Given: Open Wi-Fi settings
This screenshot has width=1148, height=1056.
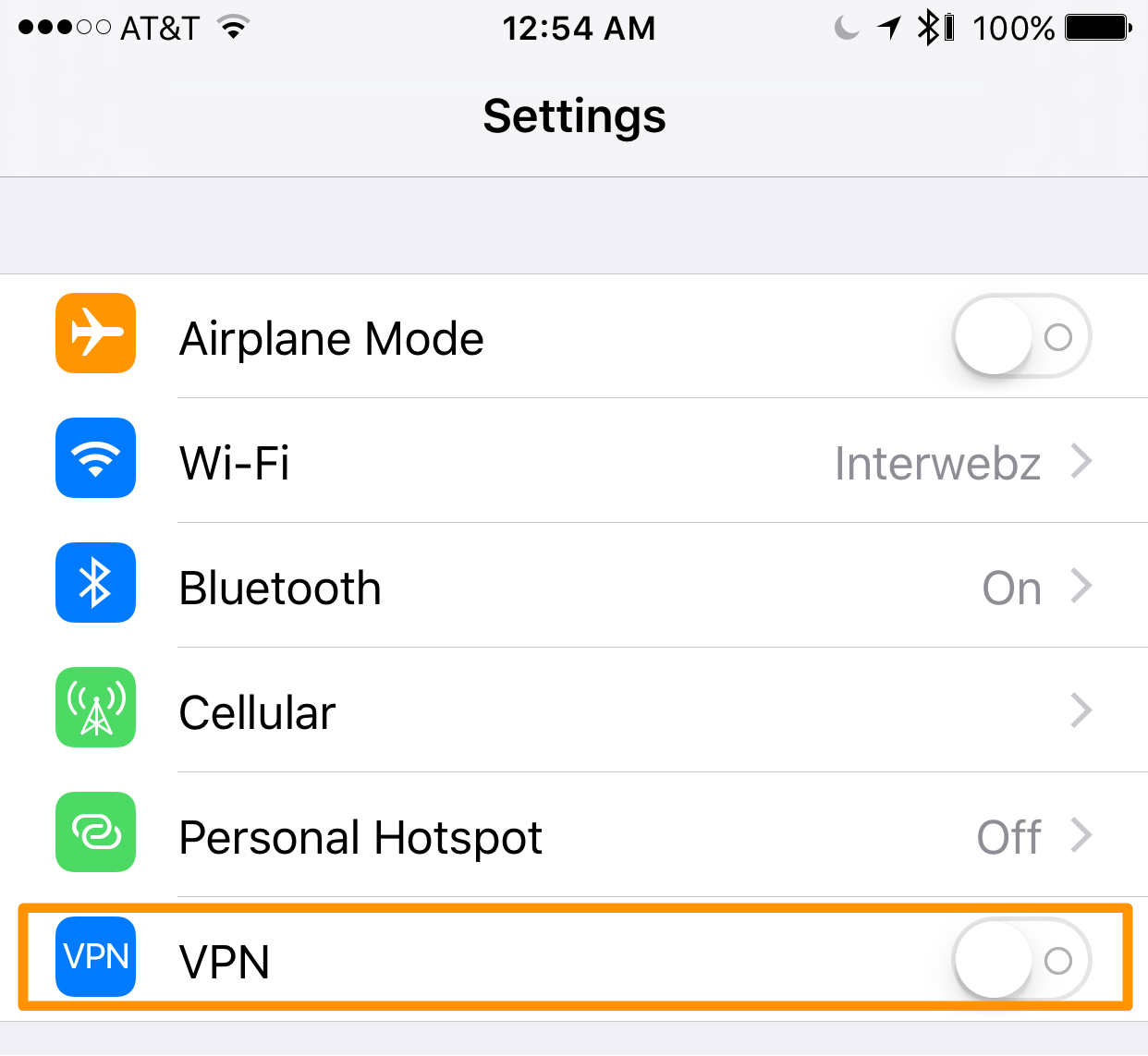Looking at the screenshot, I should 573,462.
